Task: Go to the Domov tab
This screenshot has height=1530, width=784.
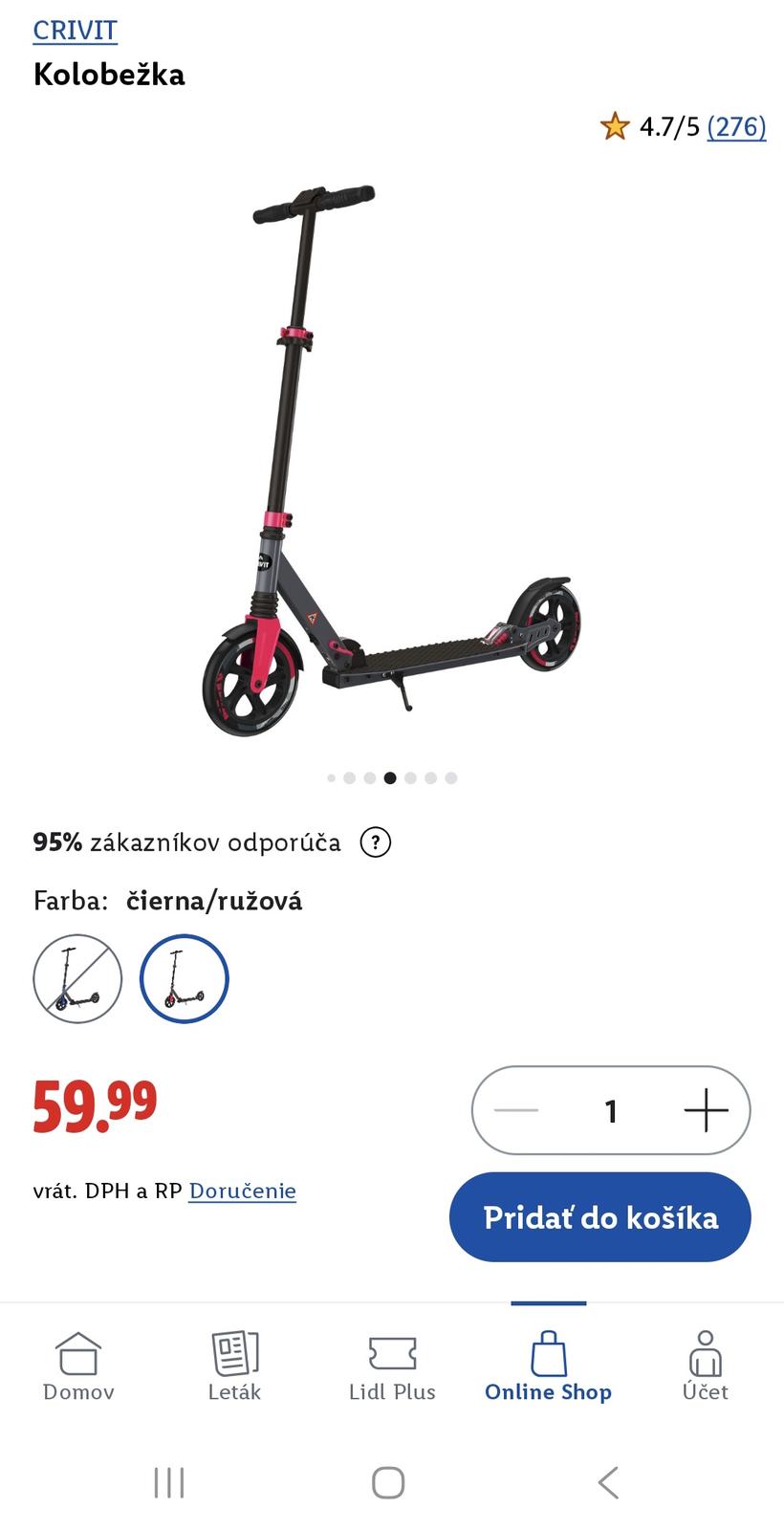Action: pos(78,1366)
